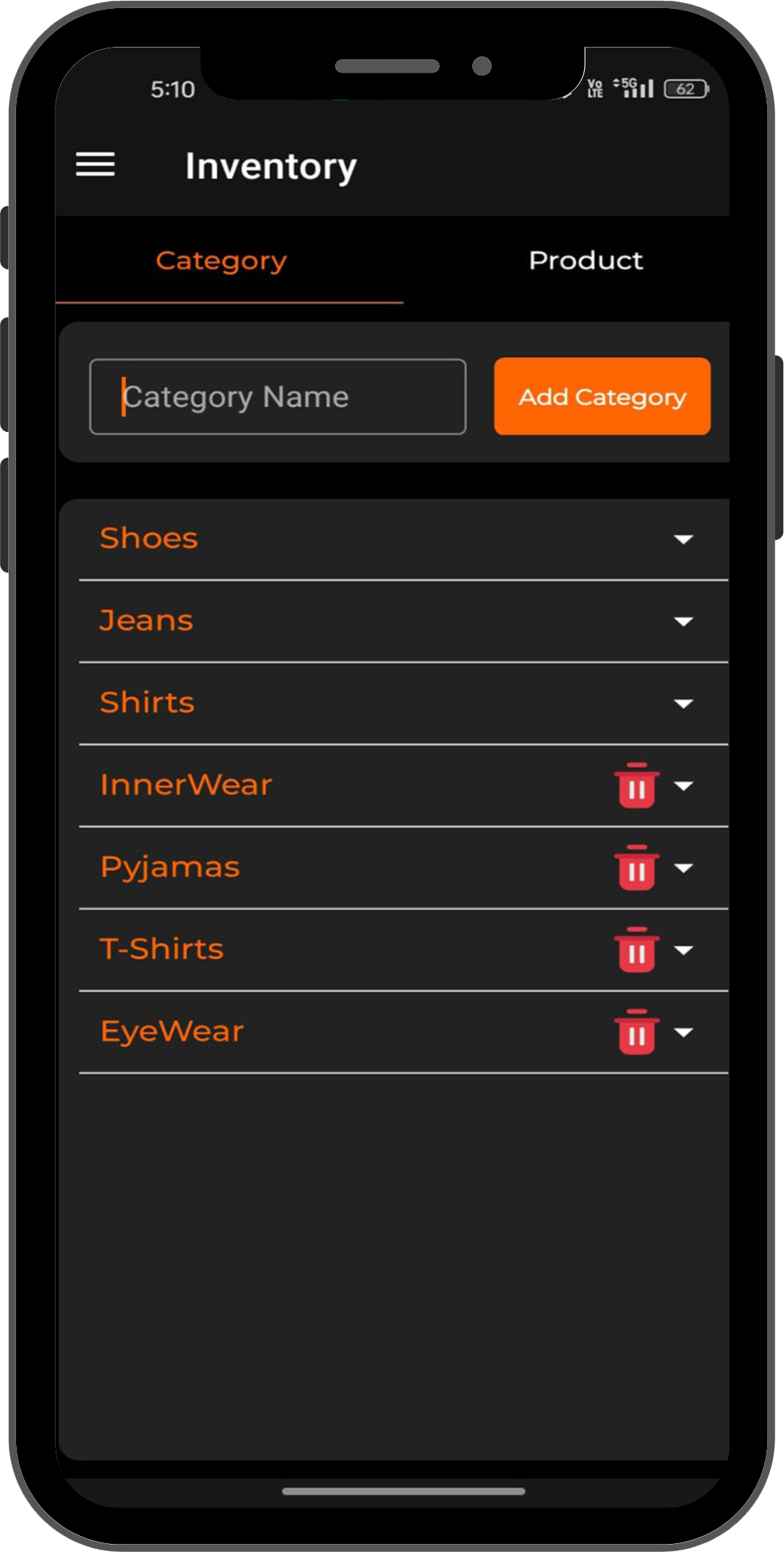The height and width of the screenshot is (1552, 784).
Task: Delete the Pyjamas category
Action: [636, 868]
